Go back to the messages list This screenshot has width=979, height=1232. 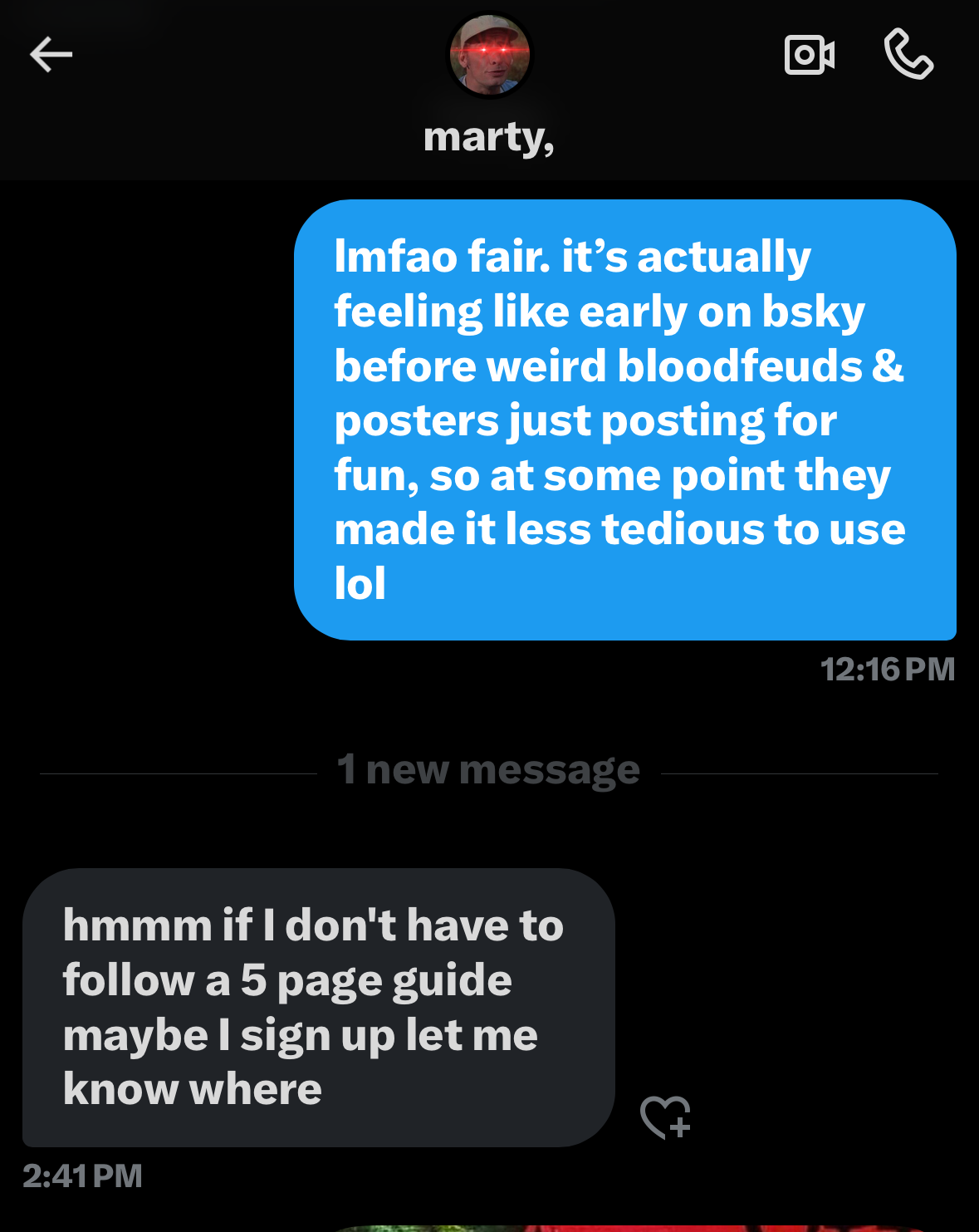click(x=51, y=56)
